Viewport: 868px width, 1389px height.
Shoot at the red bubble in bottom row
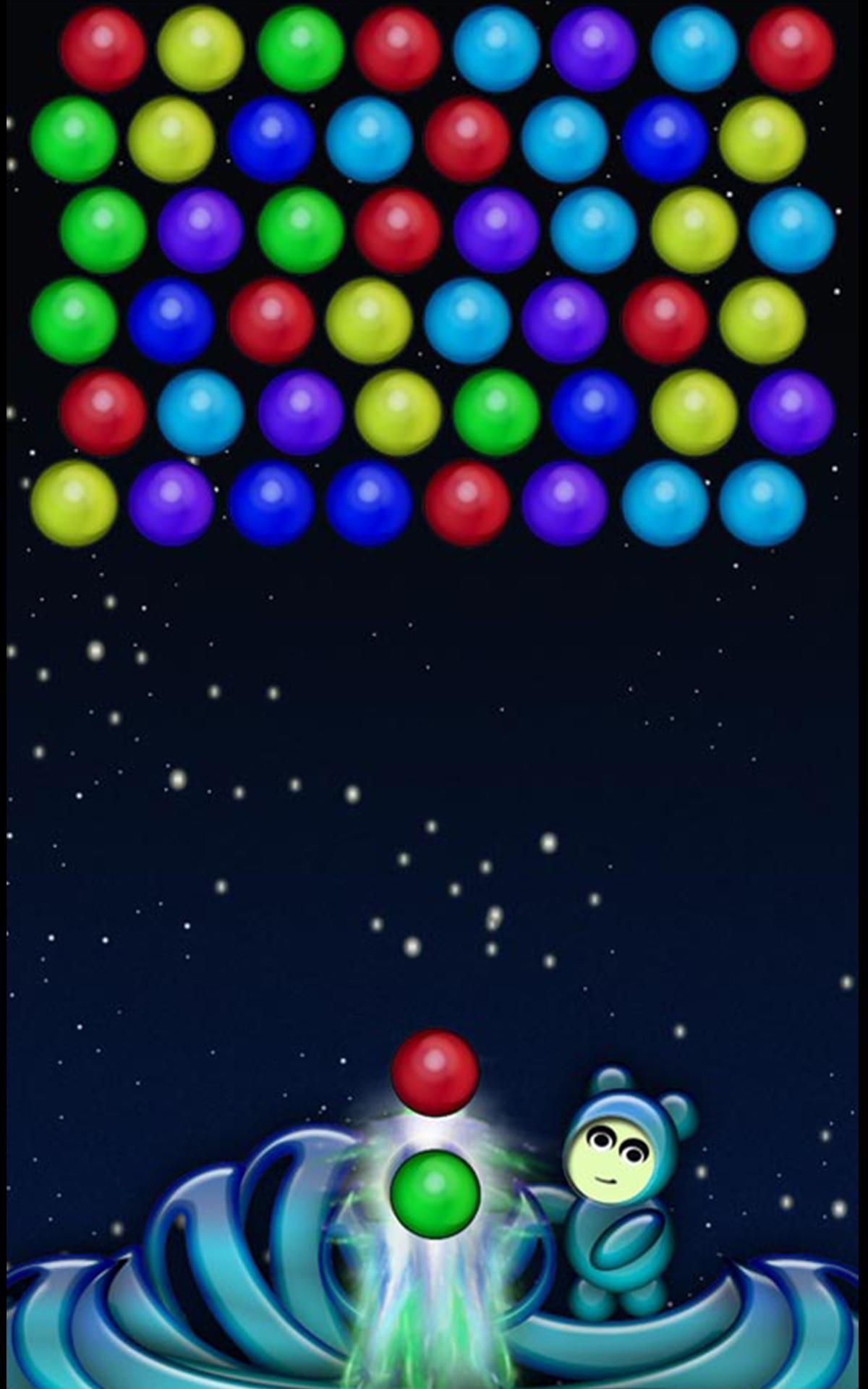[x=467, y=503]
